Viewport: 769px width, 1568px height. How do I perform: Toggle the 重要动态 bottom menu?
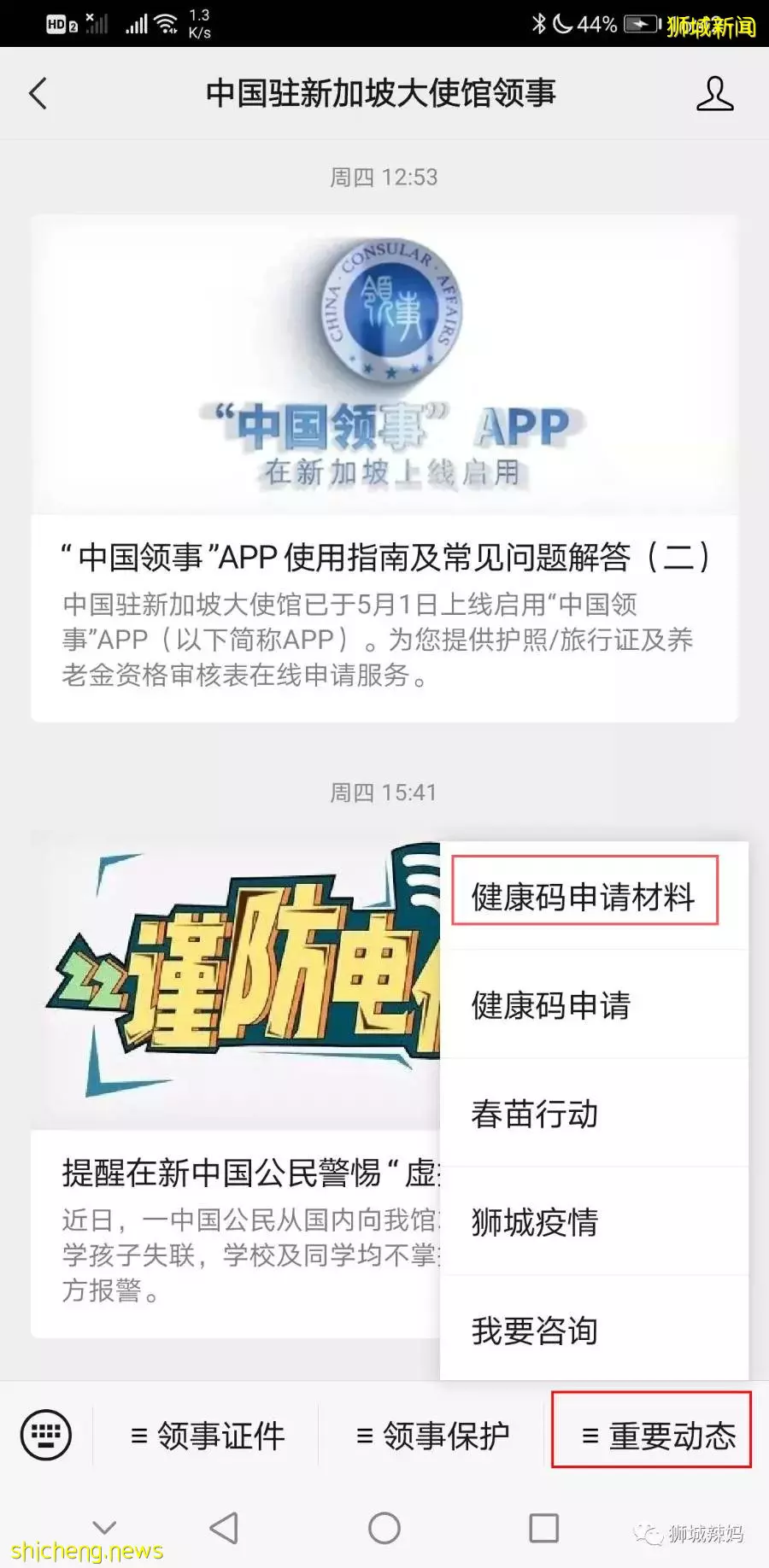coord(658,1436)
